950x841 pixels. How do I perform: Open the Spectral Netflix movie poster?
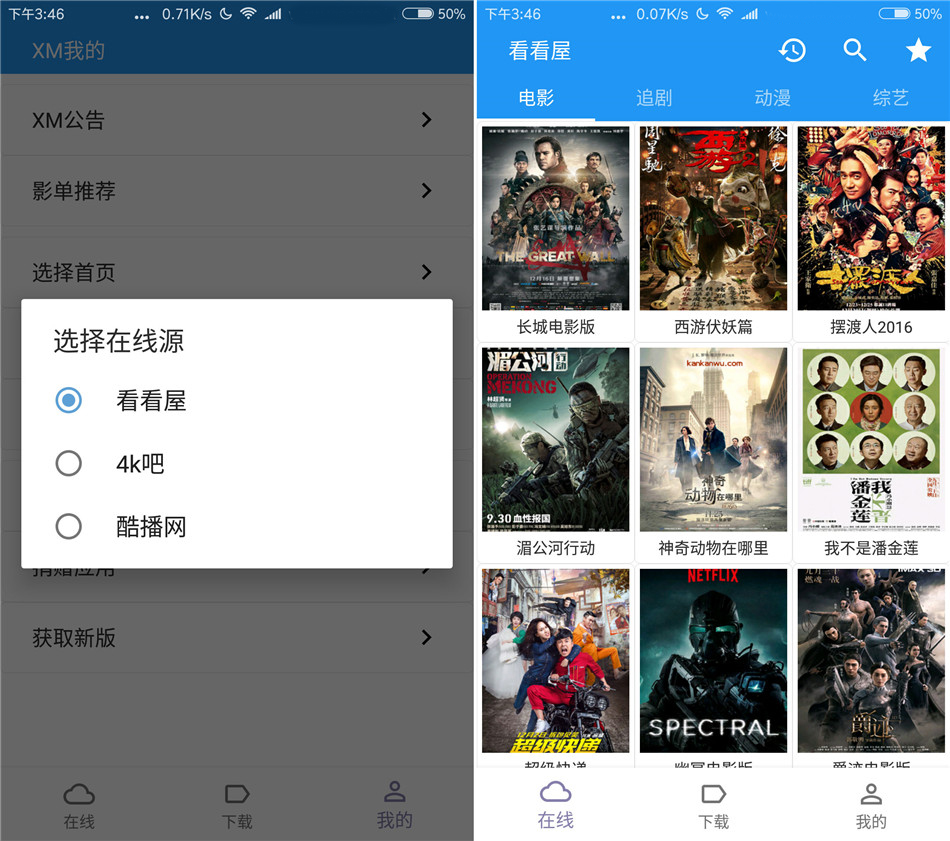713,662
